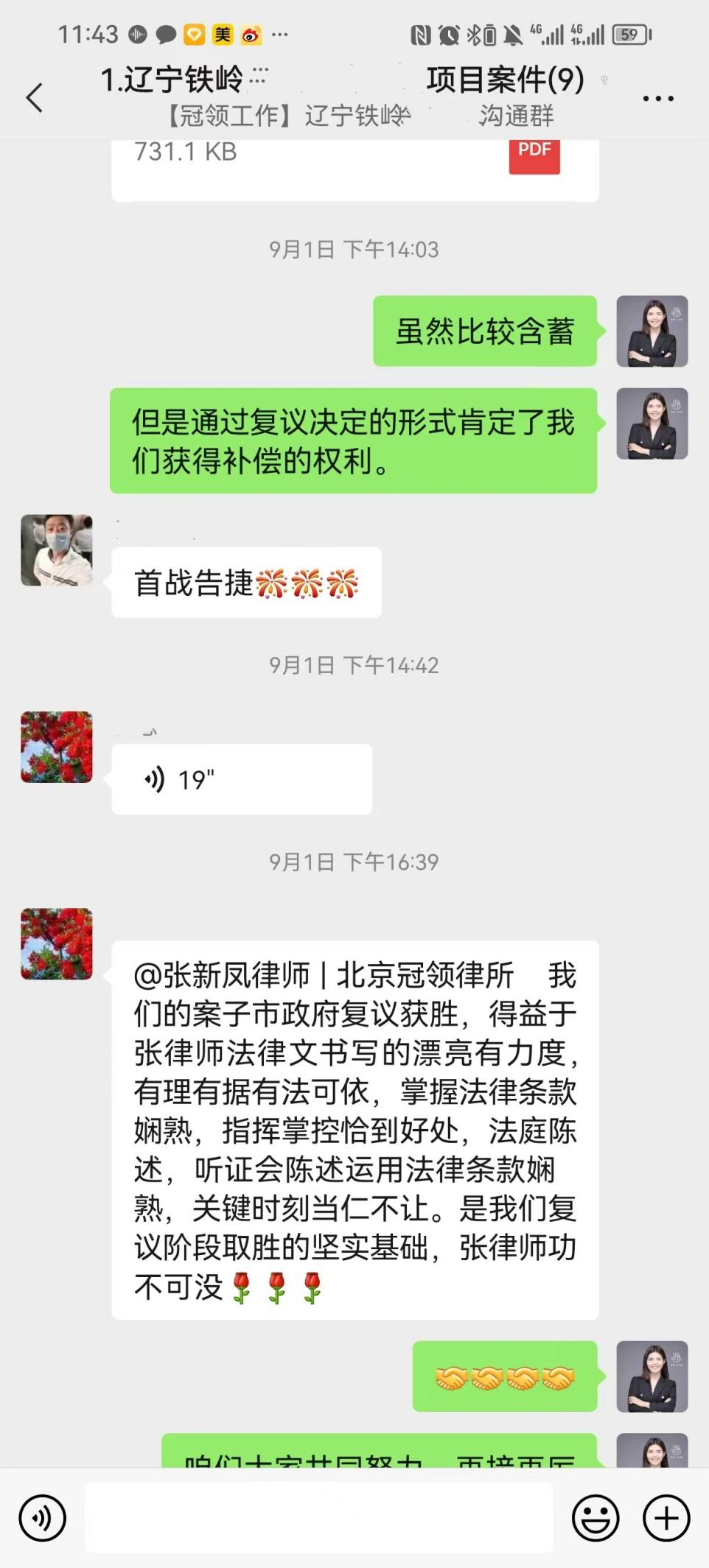Open the plus attachment menu

coord(666,1518)
